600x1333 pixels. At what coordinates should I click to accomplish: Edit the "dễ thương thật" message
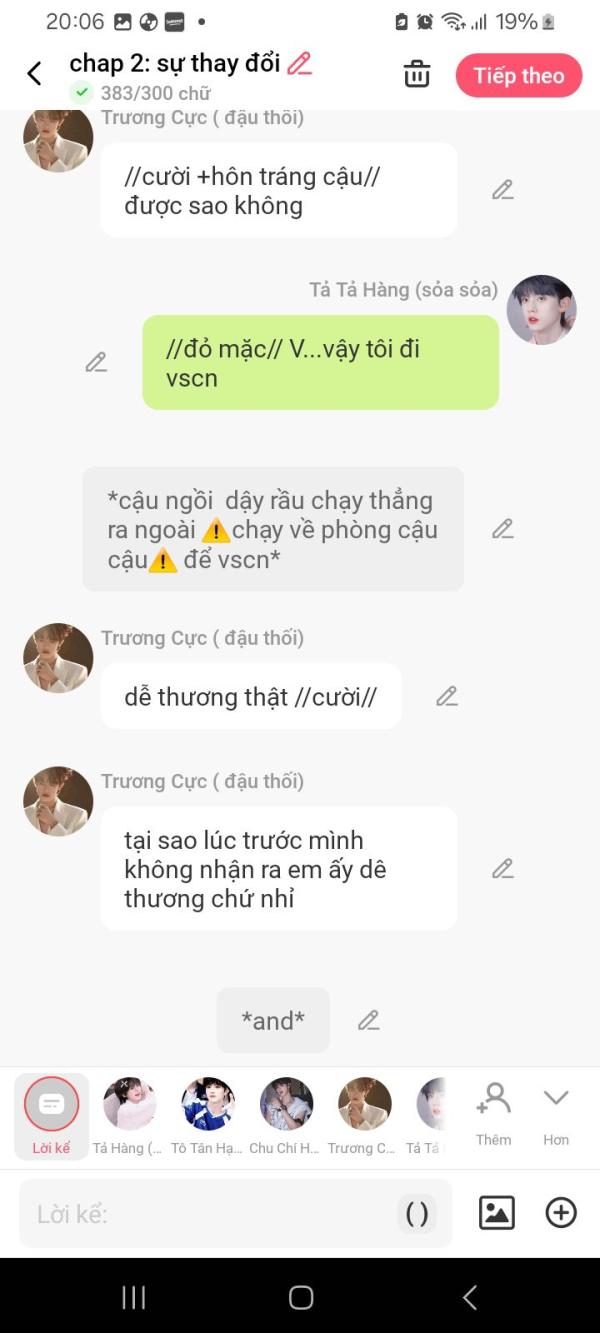[447, 697]
